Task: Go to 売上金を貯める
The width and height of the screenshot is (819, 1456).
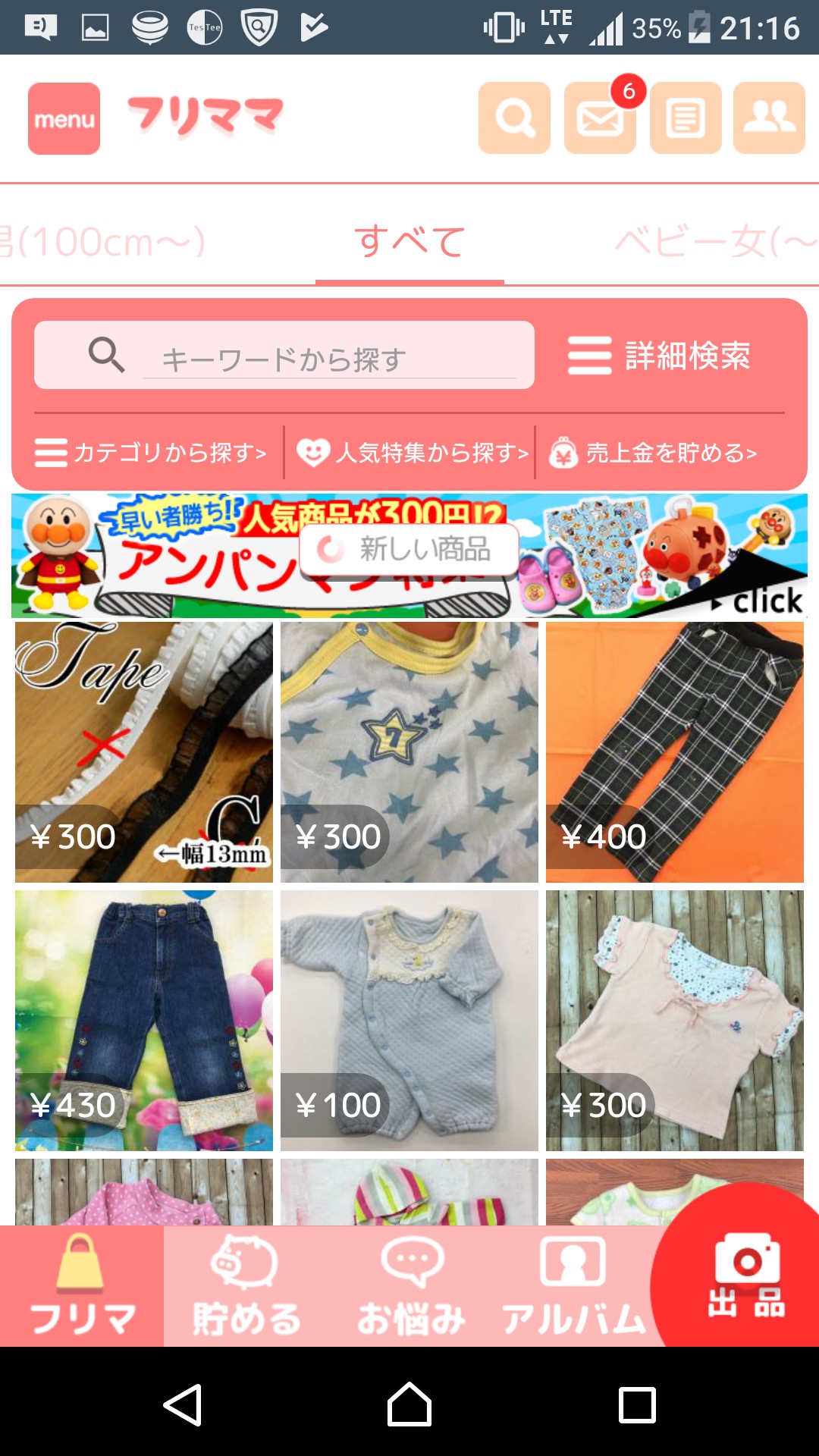Action: tap(654, 453)
